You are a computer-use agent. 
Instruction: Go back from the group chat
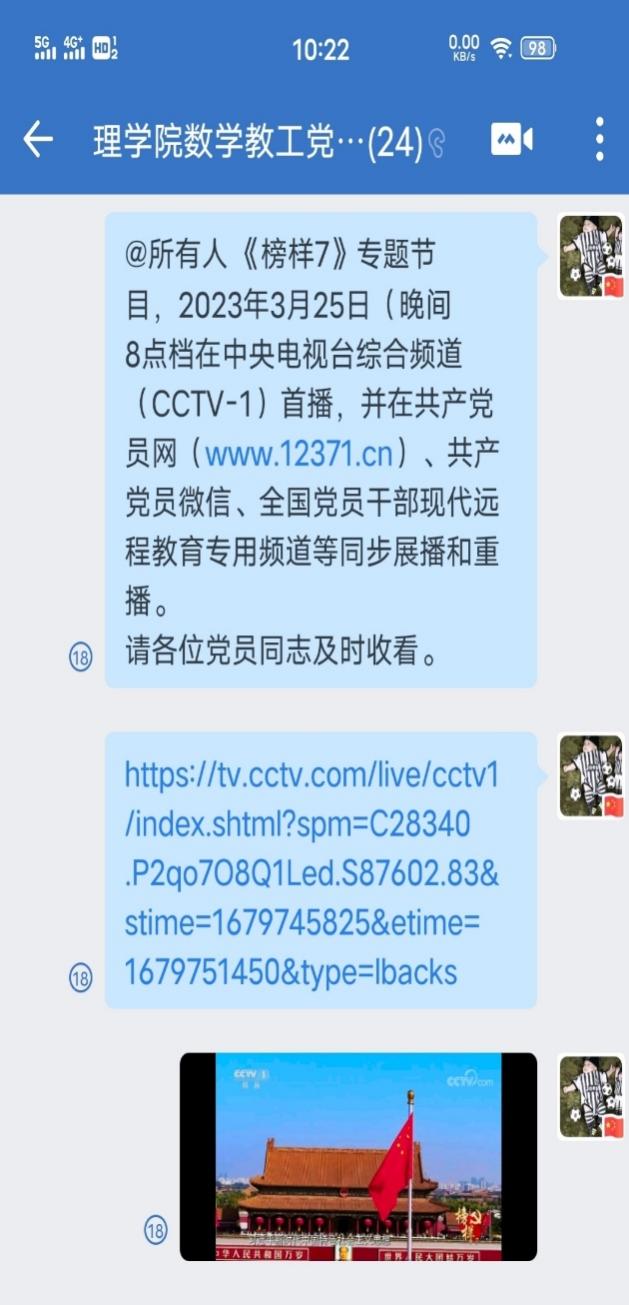38,140
